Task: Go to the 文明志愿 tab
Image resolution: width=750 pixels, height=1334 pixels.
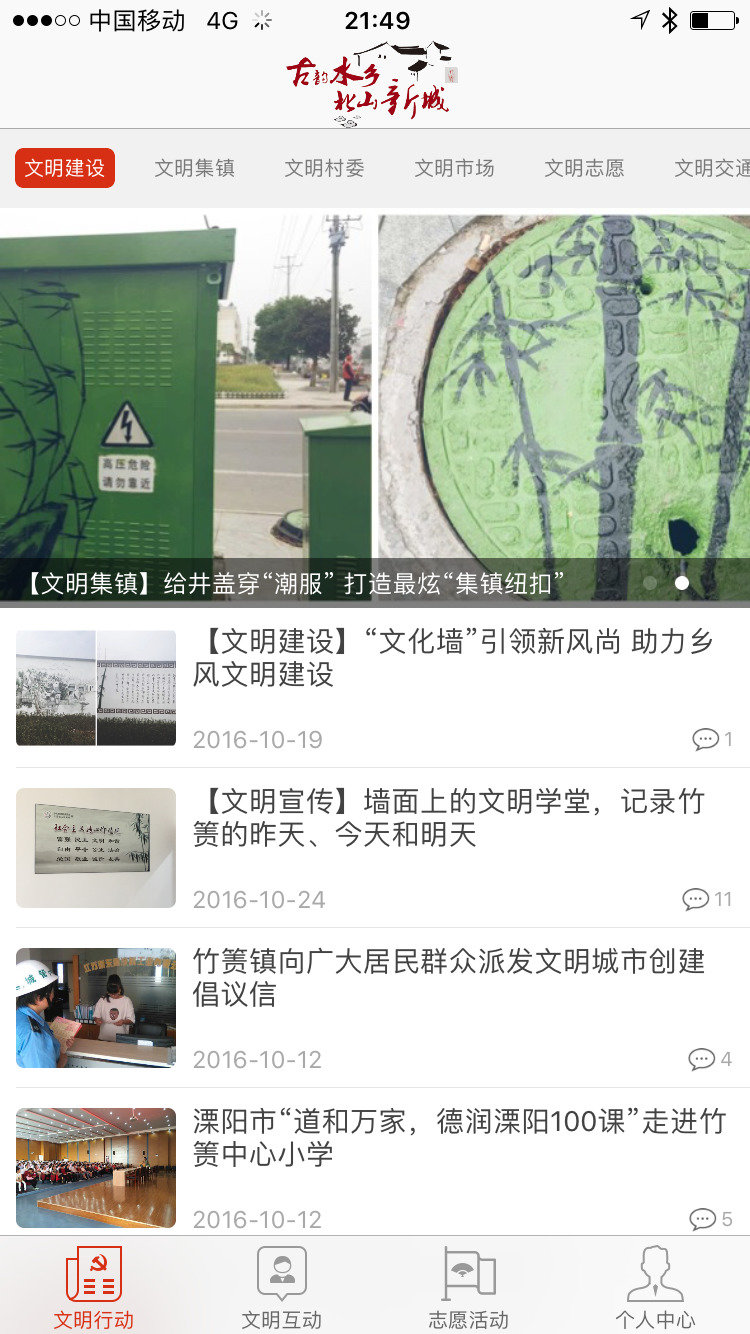Action: (584, 168)
